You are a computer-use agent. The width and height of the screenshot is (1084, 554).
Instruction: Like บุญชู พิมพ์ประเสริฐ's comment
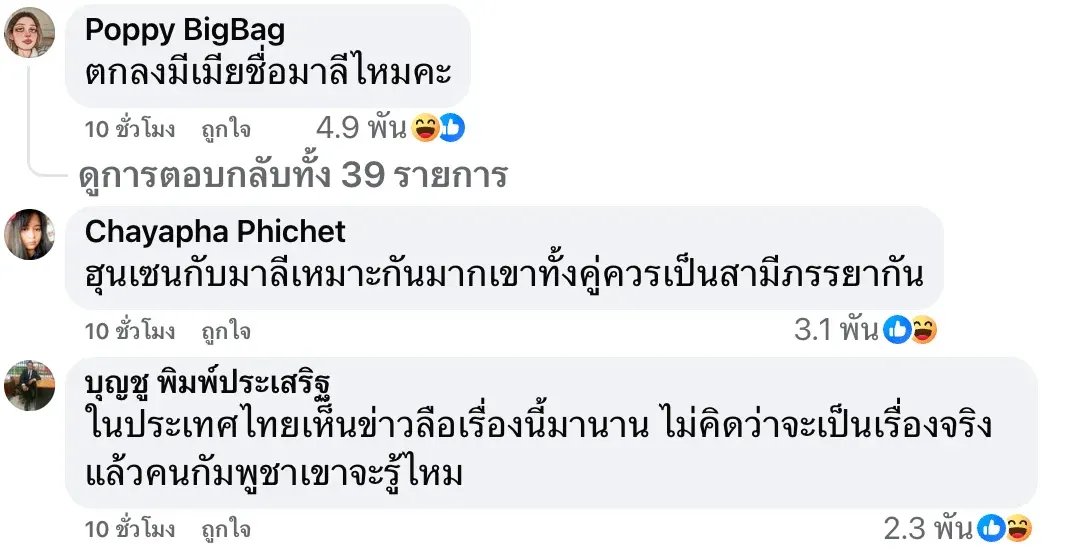pos(225,529)
